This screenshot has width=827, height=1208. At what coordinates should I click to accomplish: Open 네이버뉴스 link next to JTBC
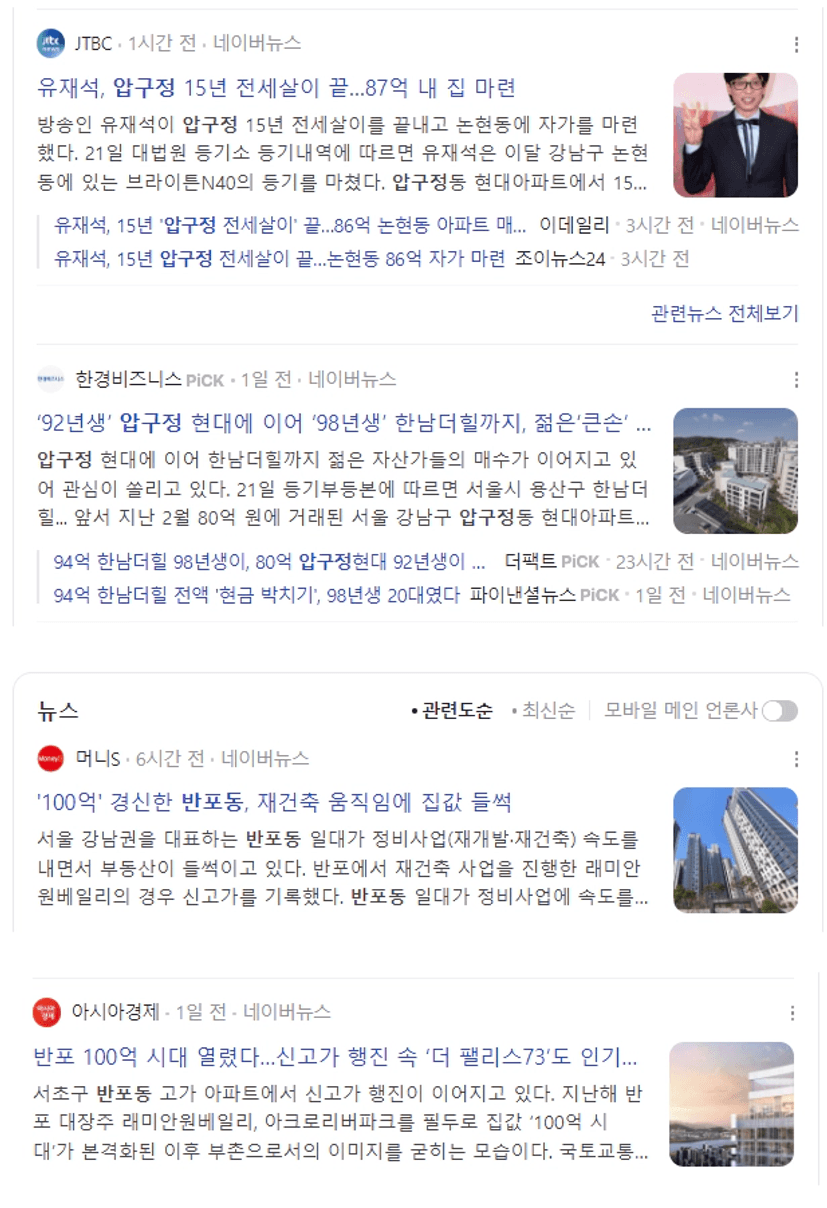point(257,44)
